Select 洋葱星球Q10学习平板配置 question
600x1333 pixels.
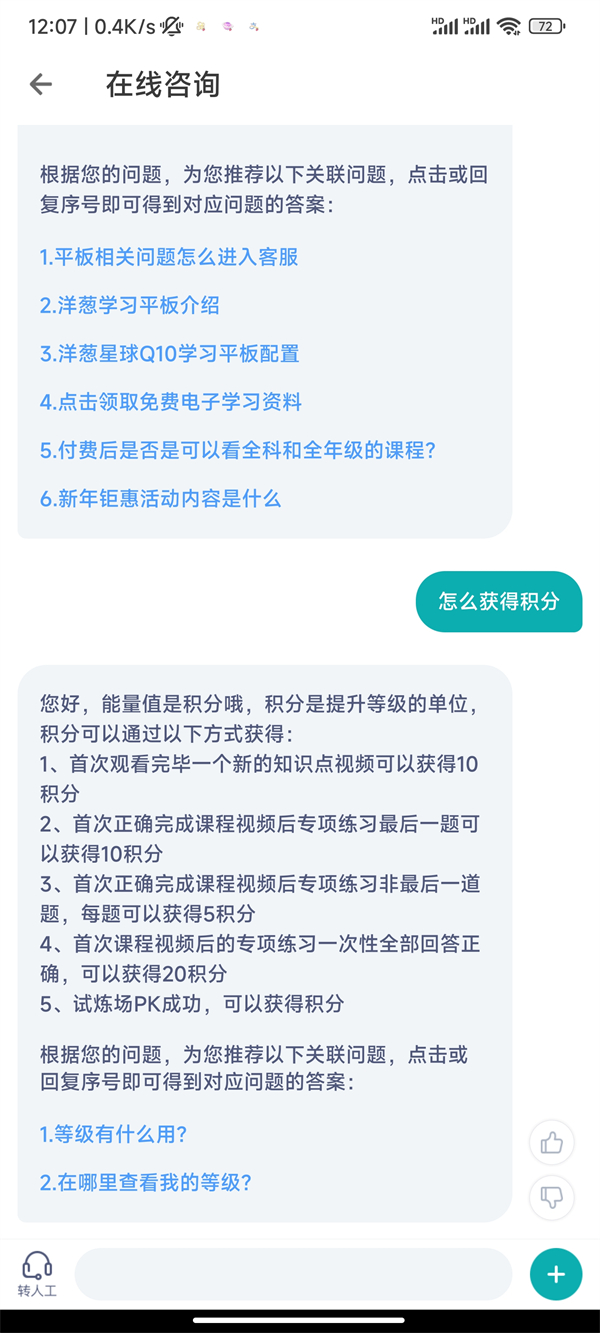[169, 354]
